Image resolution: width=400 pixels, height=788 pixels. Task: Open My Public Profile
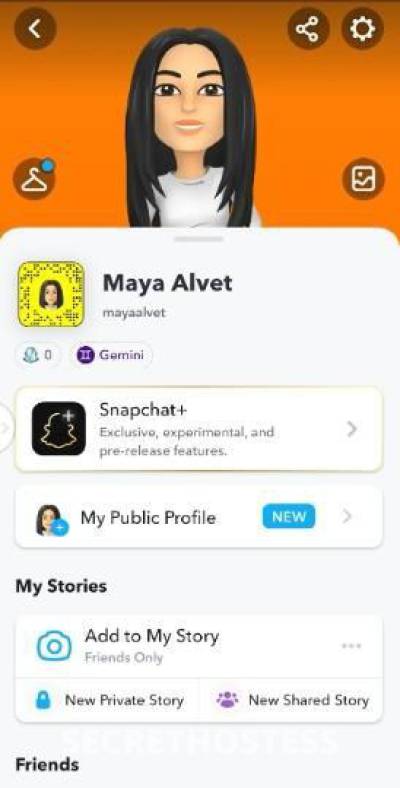pyautogui.click(x=199, y=517)
